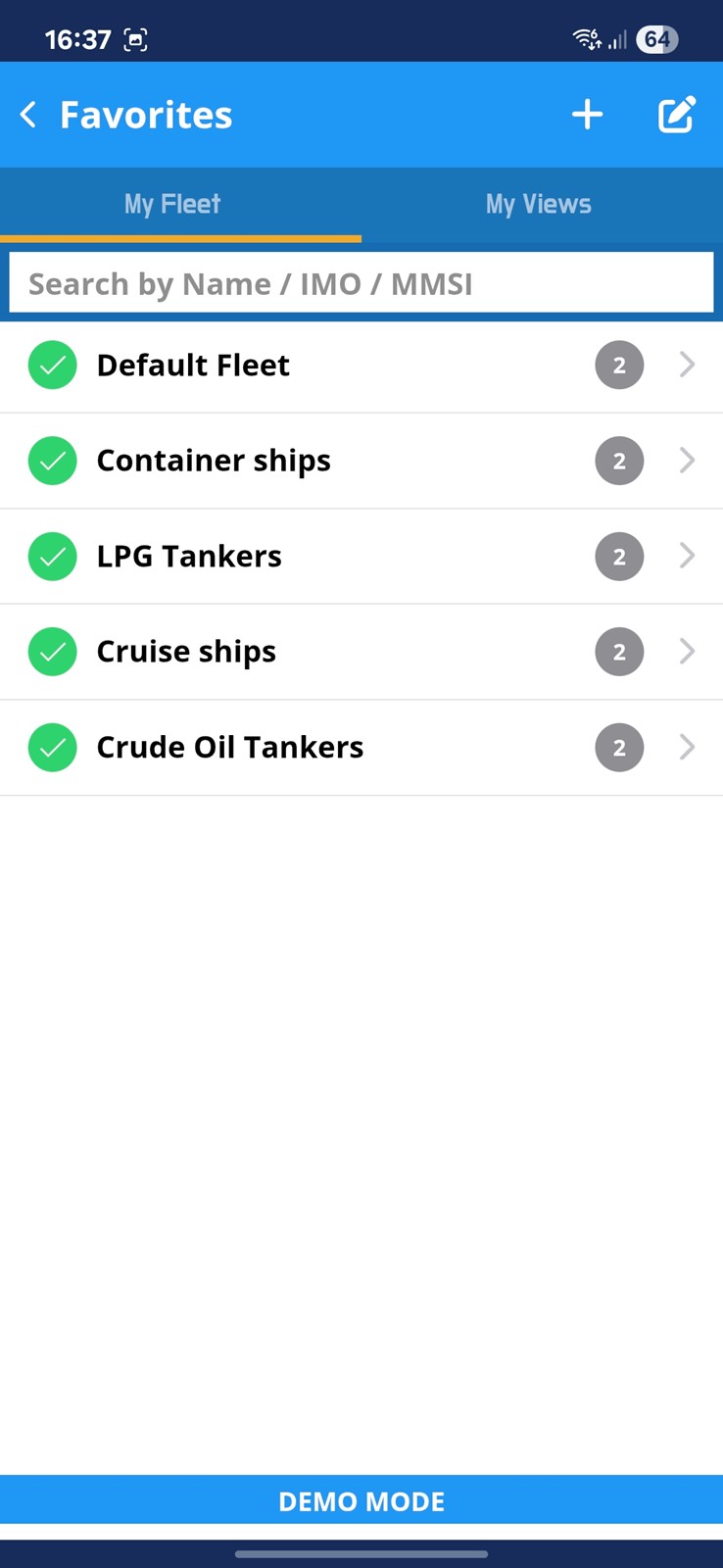Go back from Favorites
The image size is (723, 1568).
pyautogui.click(x=28, y=115)
